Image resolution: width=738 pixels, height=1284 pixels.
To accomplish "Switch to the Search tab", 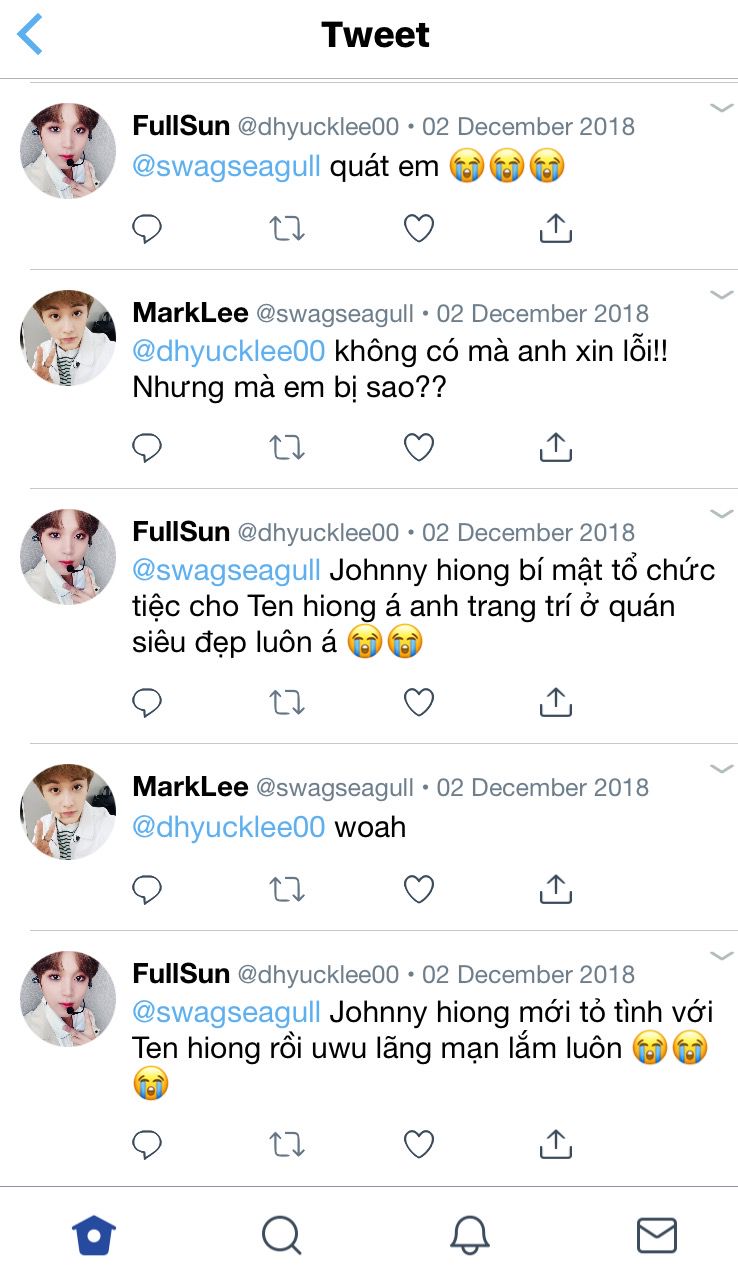I will coord(282,1236).
